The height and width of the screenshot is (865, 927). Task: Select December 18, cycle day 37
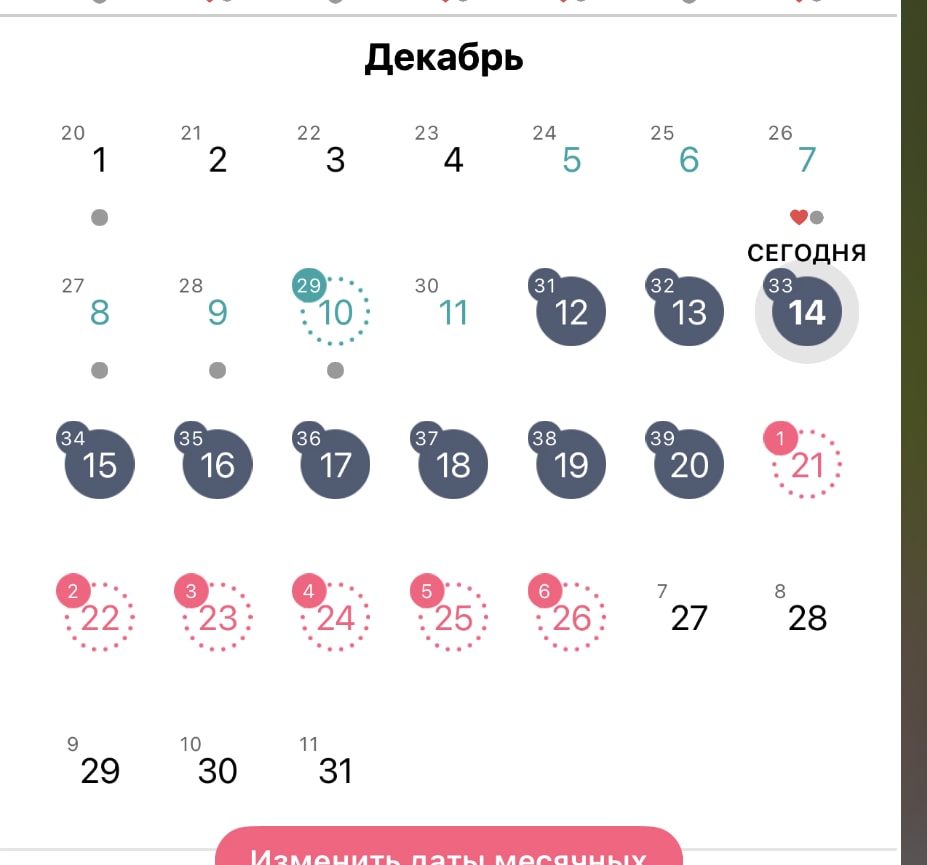pyautogui.click(x=453, y=464)
